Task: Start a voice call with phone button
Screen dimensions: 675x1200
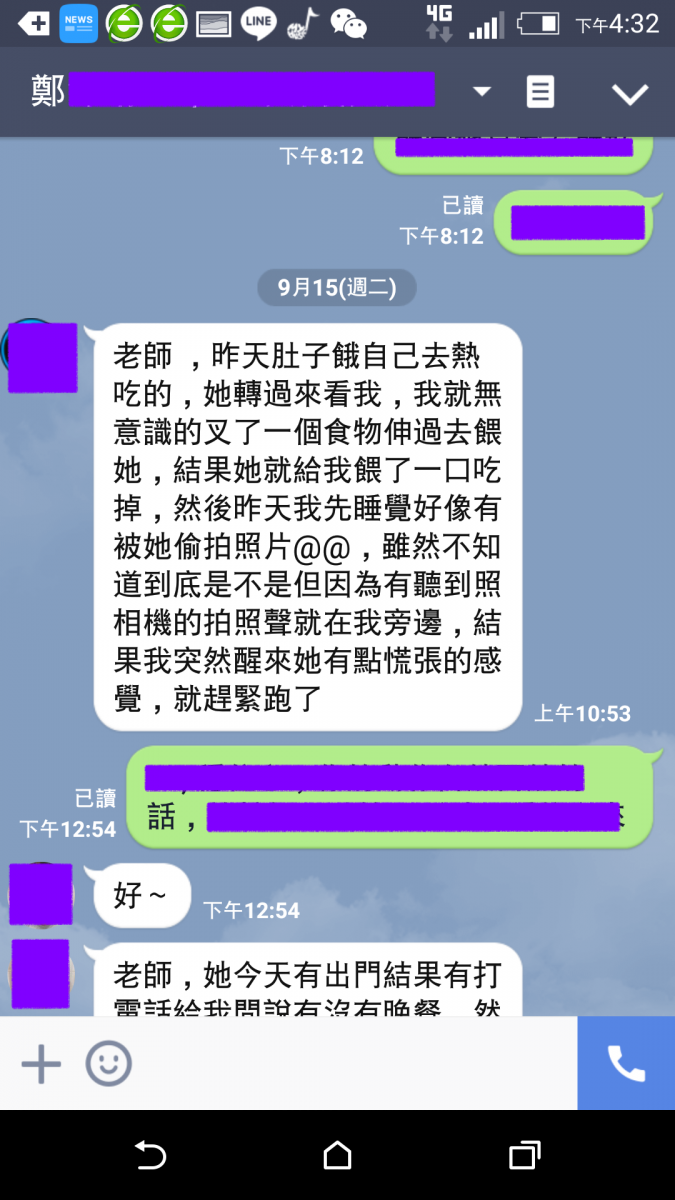Action: (x=626, y=1064)
